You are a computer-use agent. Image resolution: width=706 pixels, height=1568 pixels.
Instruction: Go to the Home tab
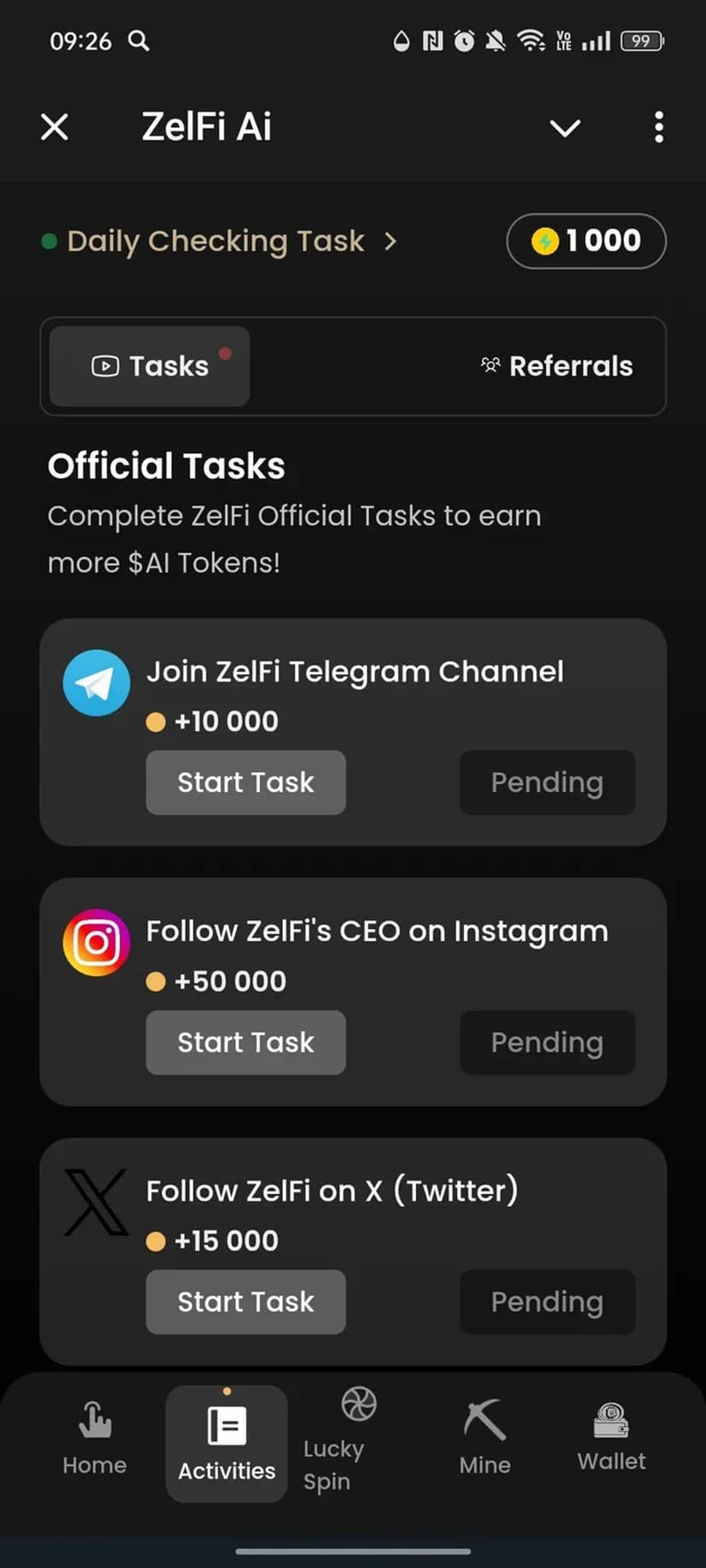click(95, 1440)
